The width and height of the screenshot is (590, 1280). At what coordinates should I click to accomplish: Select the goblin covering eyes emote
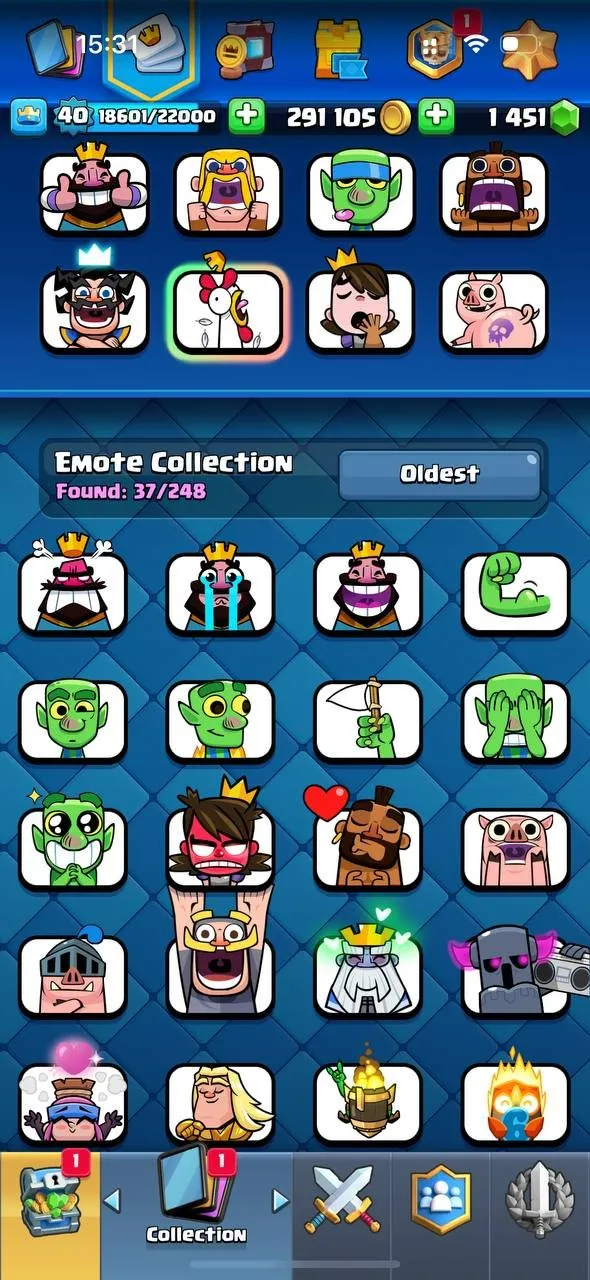point(515,720)
